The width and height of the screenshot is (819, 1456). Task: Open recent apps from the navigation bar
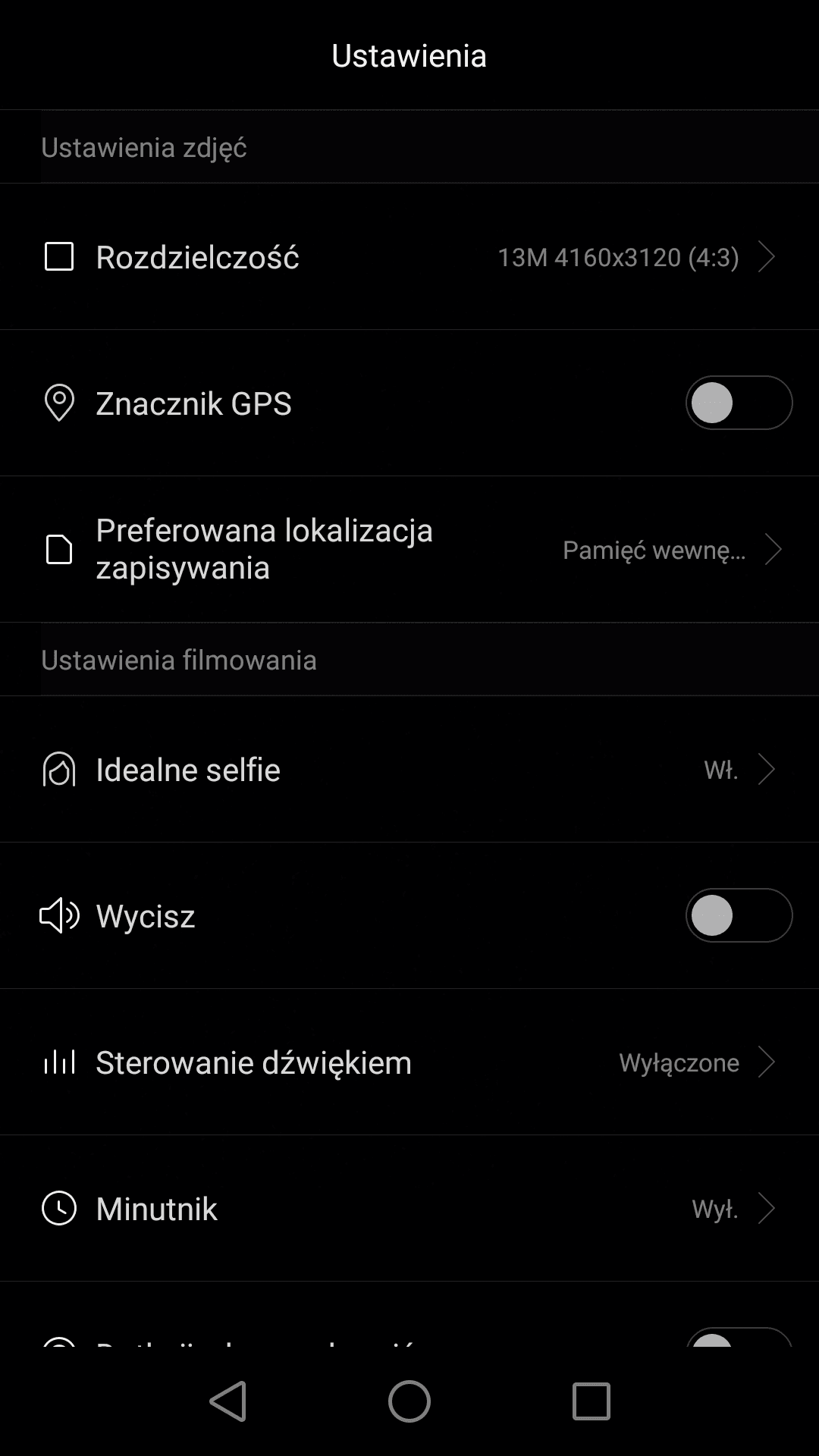tap(591, 1401)
